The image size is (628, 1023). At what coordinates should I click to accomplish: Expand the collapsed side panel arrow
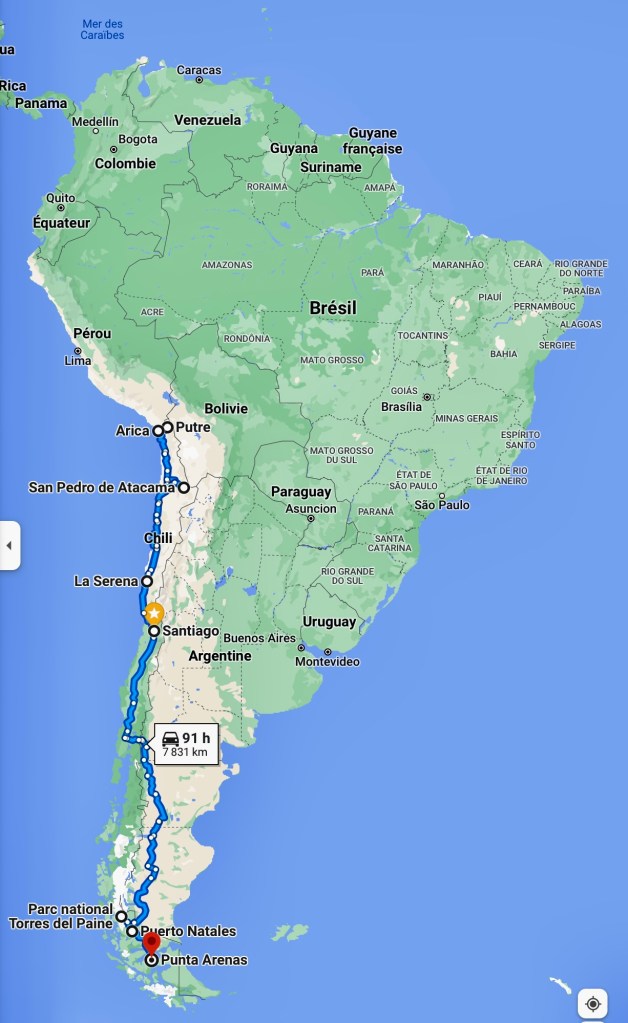[9, 545]
